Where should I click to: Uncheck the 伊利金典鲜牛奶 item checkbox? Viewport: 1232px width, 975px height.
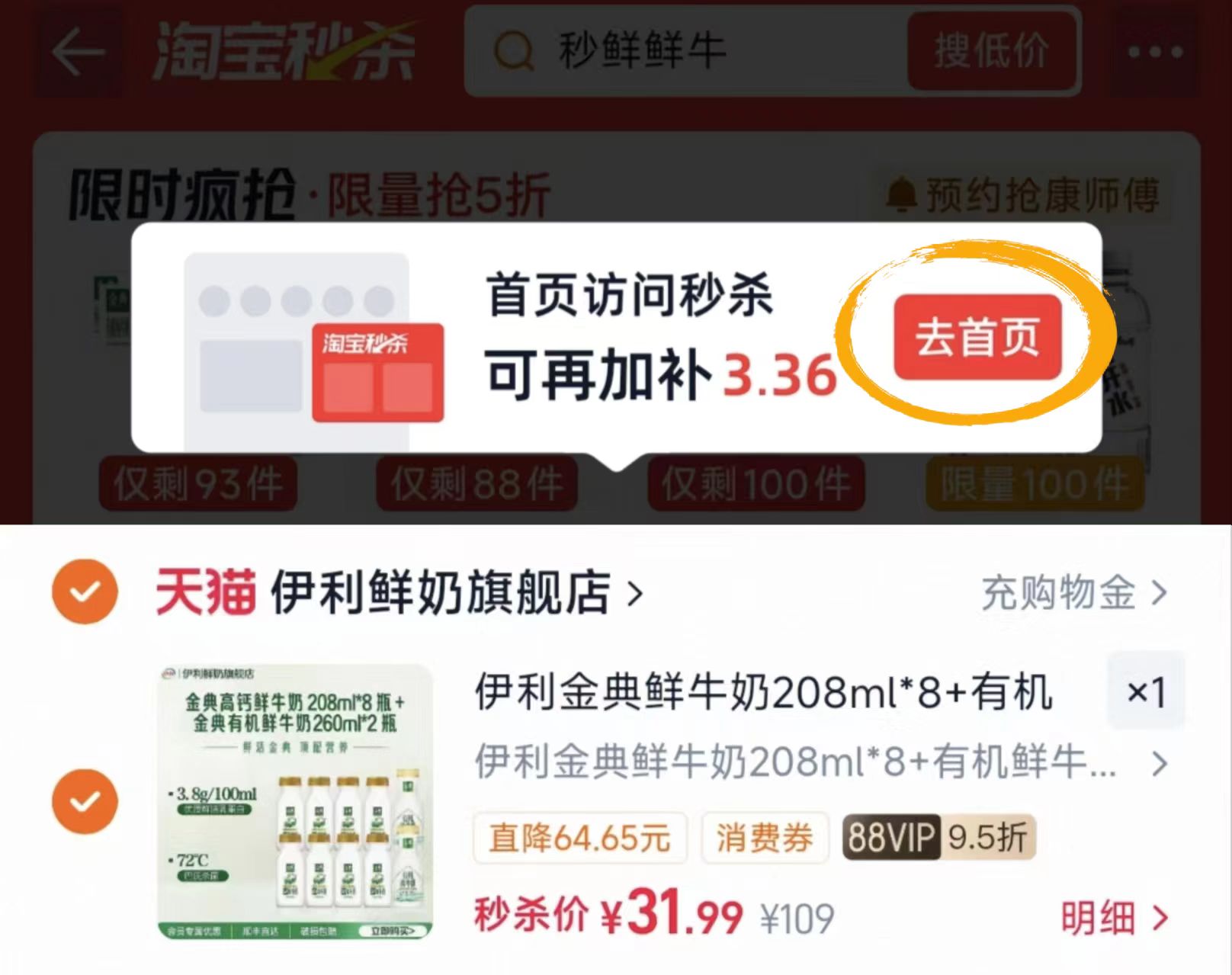pyautogui.click(x=85, y=801)
